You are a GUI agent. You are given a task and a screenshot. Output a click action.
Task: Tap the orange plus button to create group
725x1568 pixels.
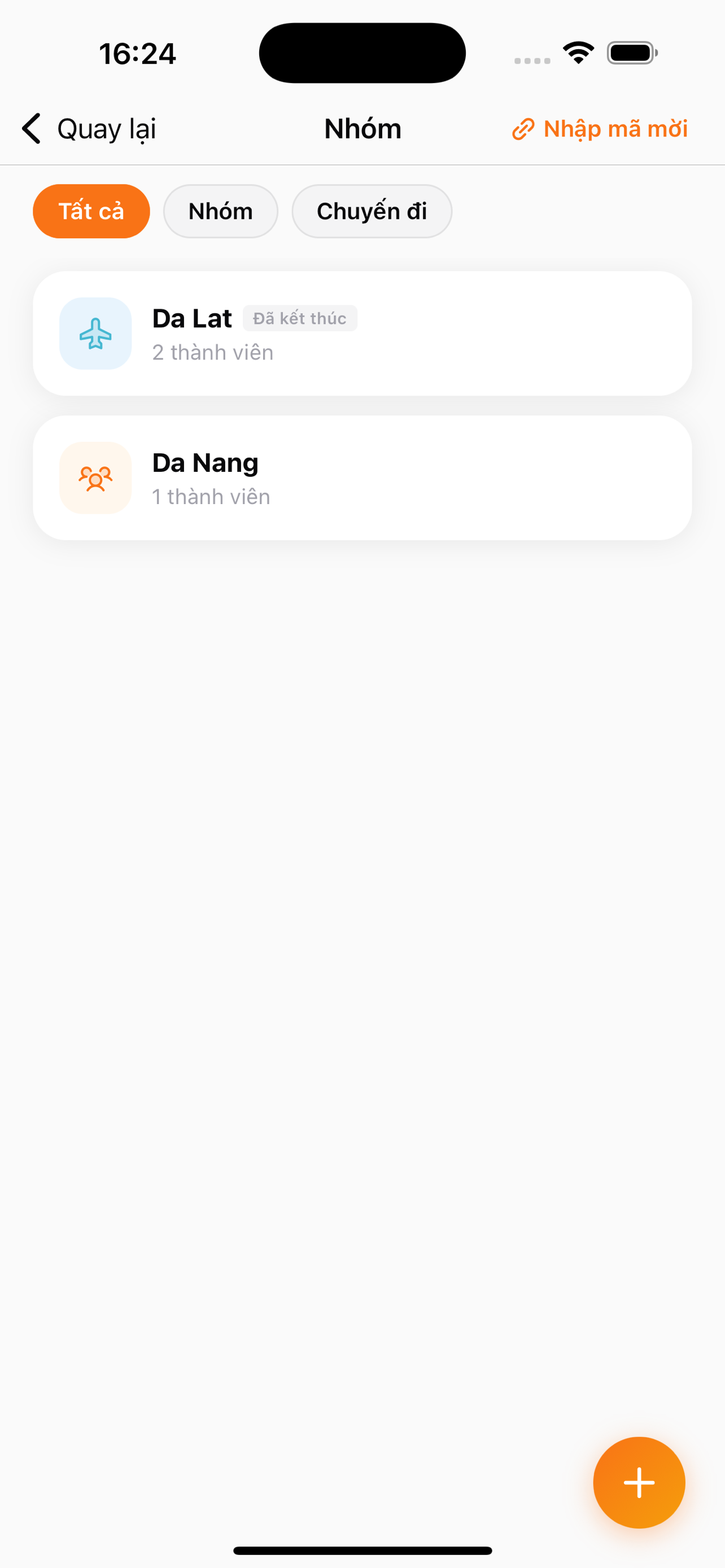(638, 1483)
